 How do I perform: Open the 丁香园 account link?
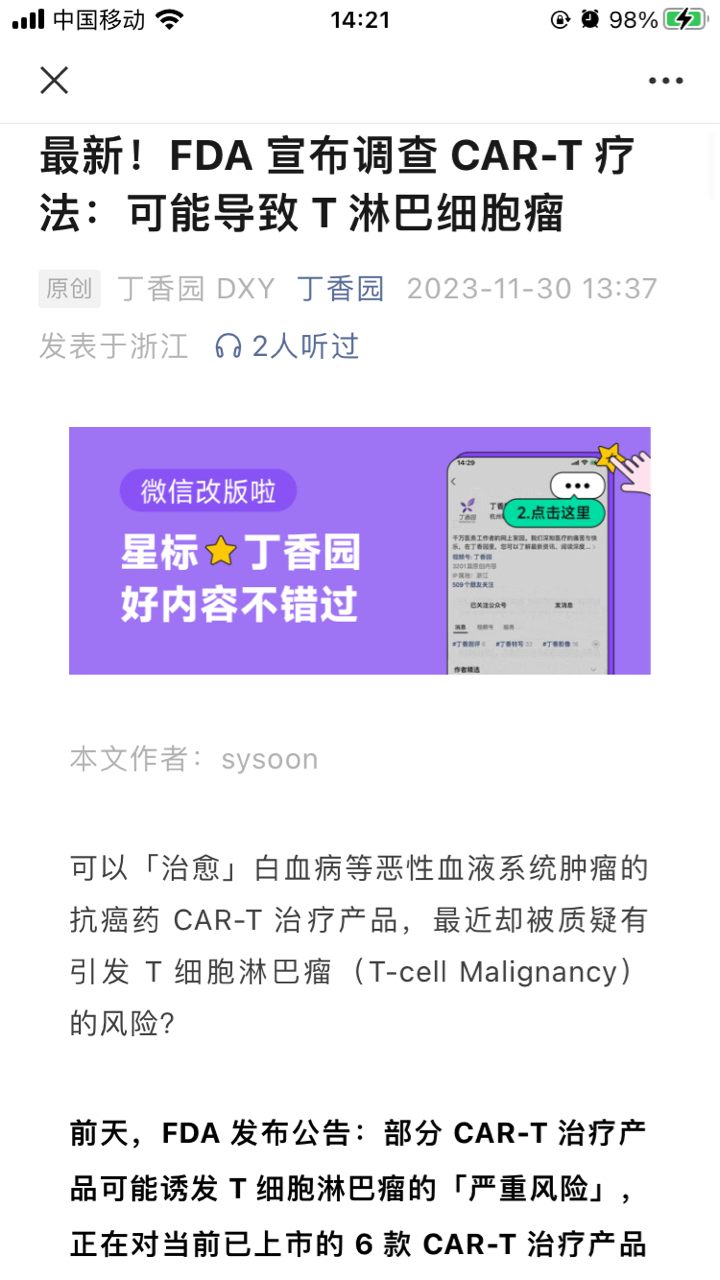click(340, 289)
